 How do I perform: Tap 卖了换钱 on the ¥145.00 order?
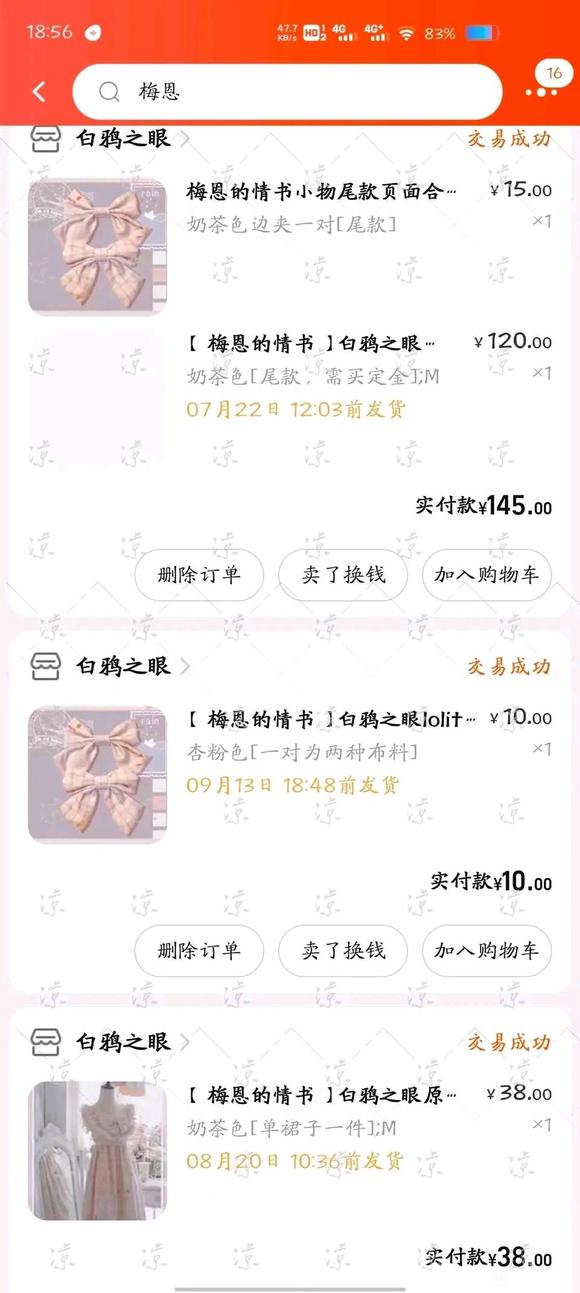(343, 575)
